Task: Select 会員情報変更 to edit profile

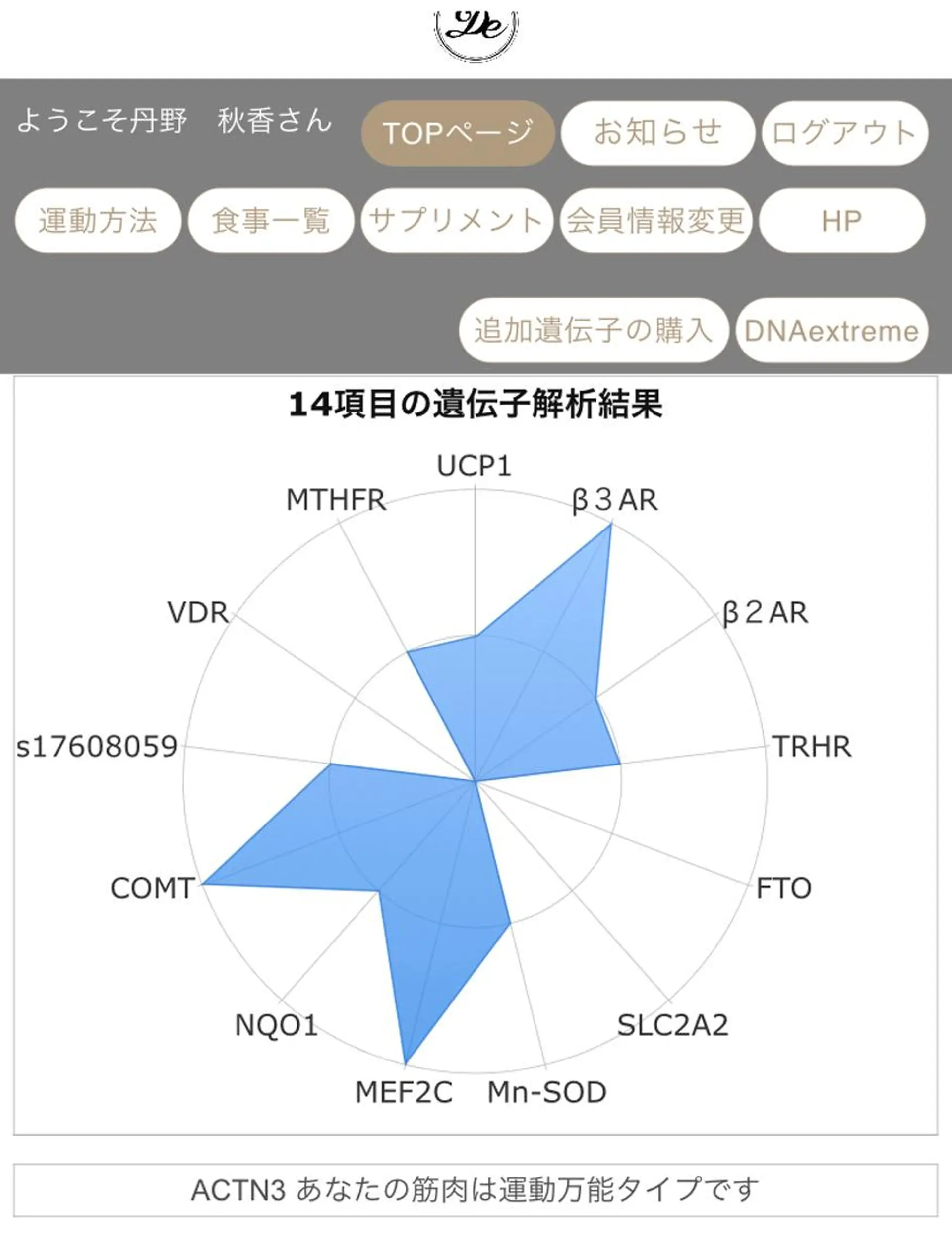Action: (656, 221)
